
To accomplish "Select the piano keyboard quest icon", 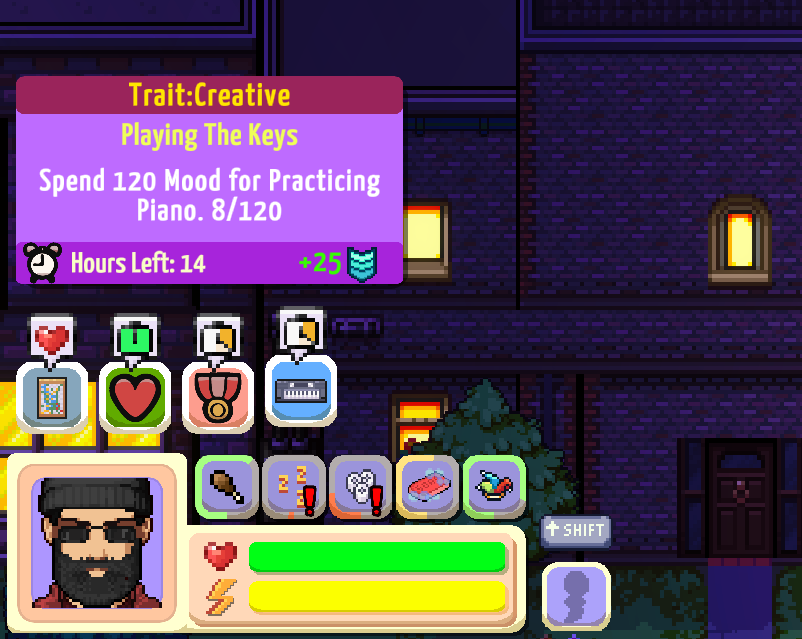I will point(301,391).
